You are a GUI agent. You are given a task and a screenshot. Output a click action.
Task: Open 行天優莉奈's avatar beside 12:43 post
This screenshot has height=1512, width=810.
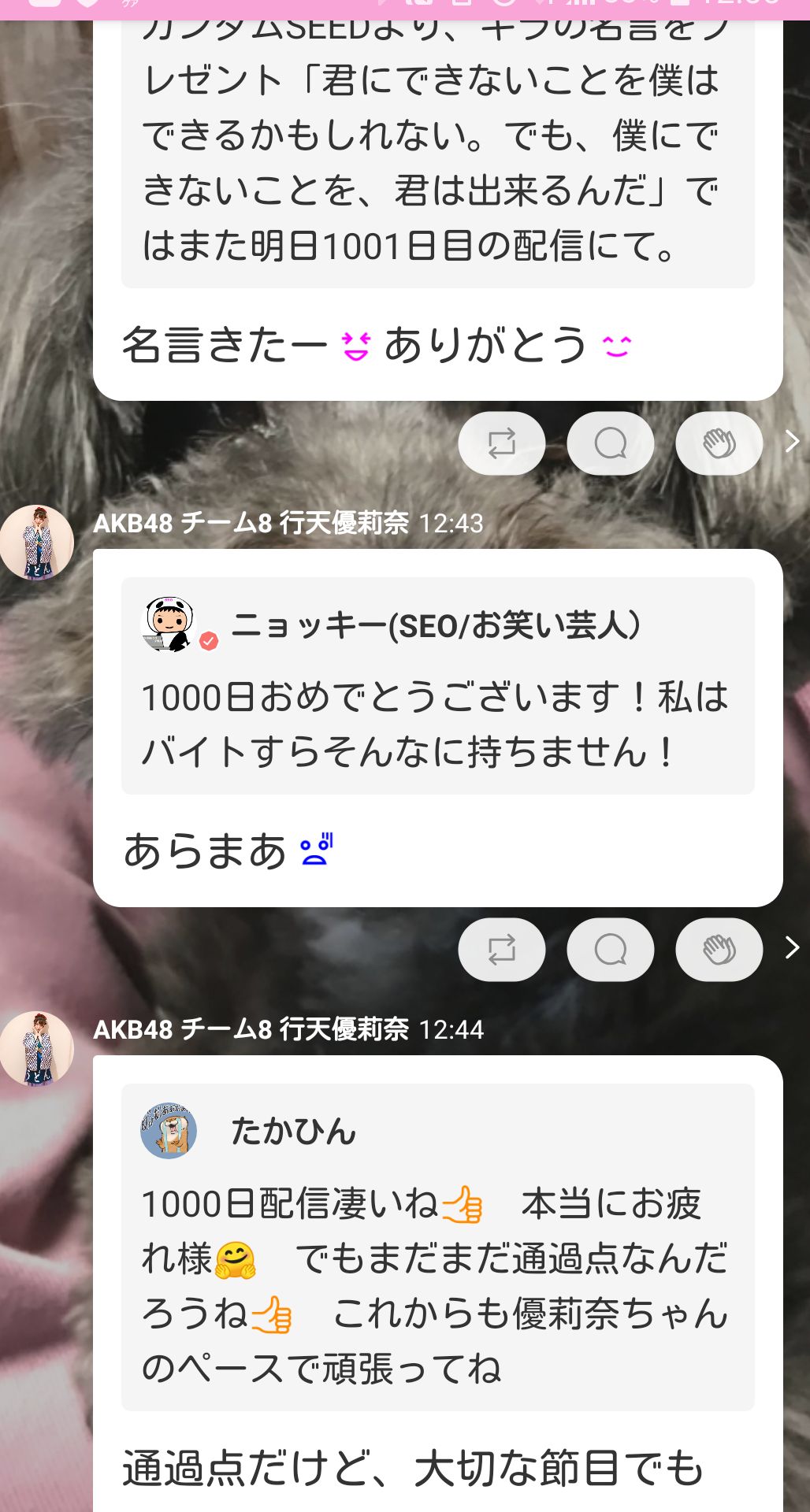click(x=37, y=543)
